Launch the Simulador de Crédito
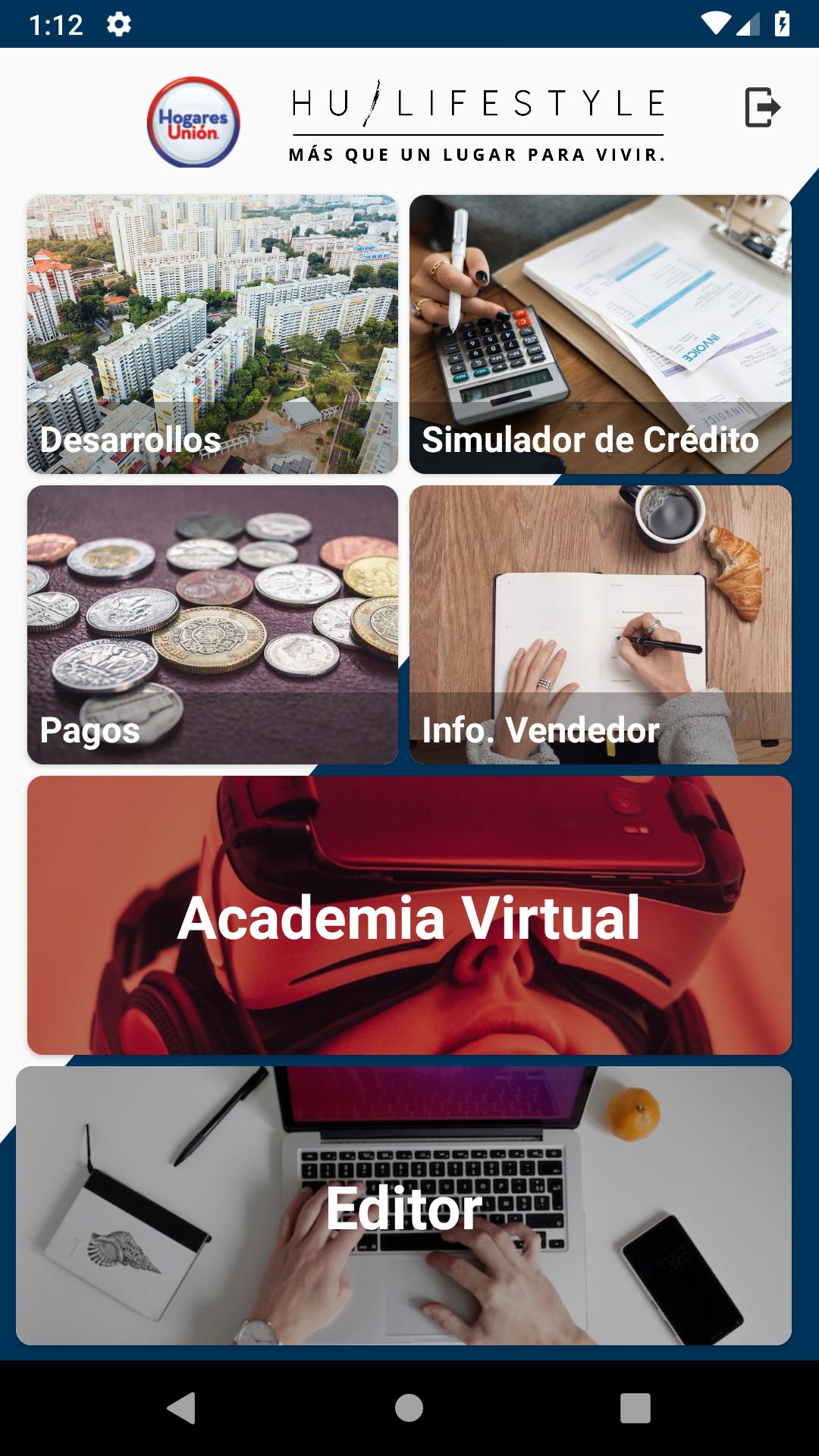Viewport: 819px width, 1456px height. [x=600, y=334]
